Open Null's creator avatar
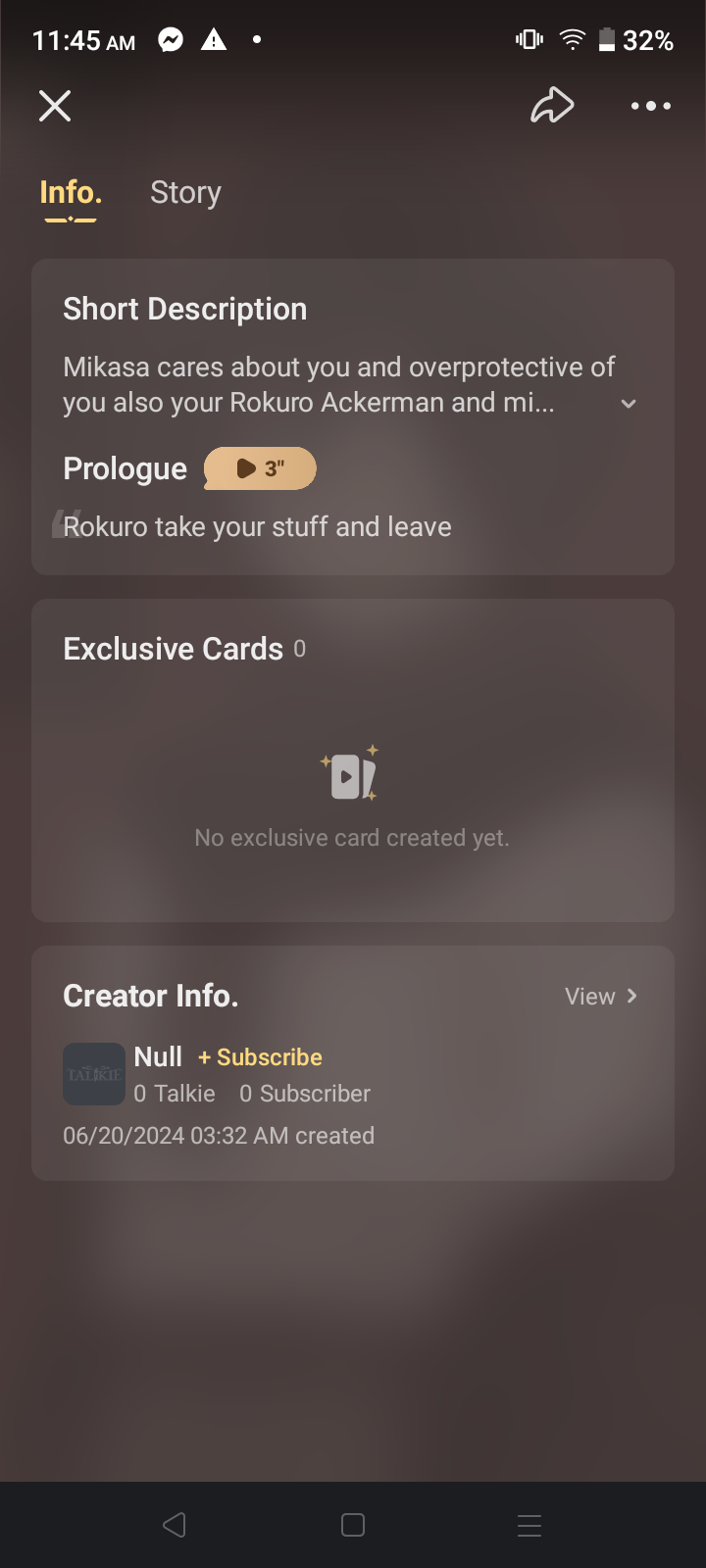 (x=94, y=1074)
